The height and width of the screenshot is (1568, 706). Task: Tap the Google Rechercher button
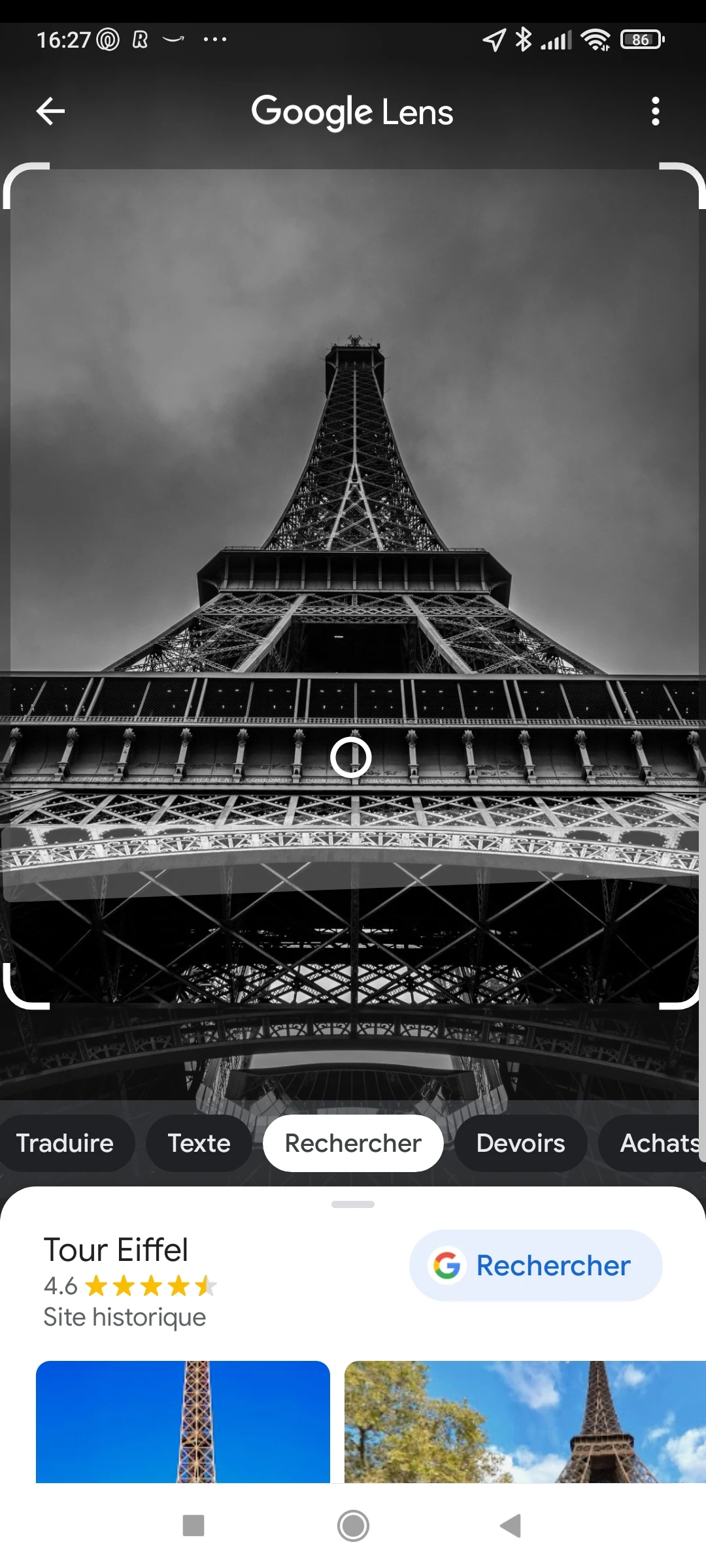(x=535, y=1266)
